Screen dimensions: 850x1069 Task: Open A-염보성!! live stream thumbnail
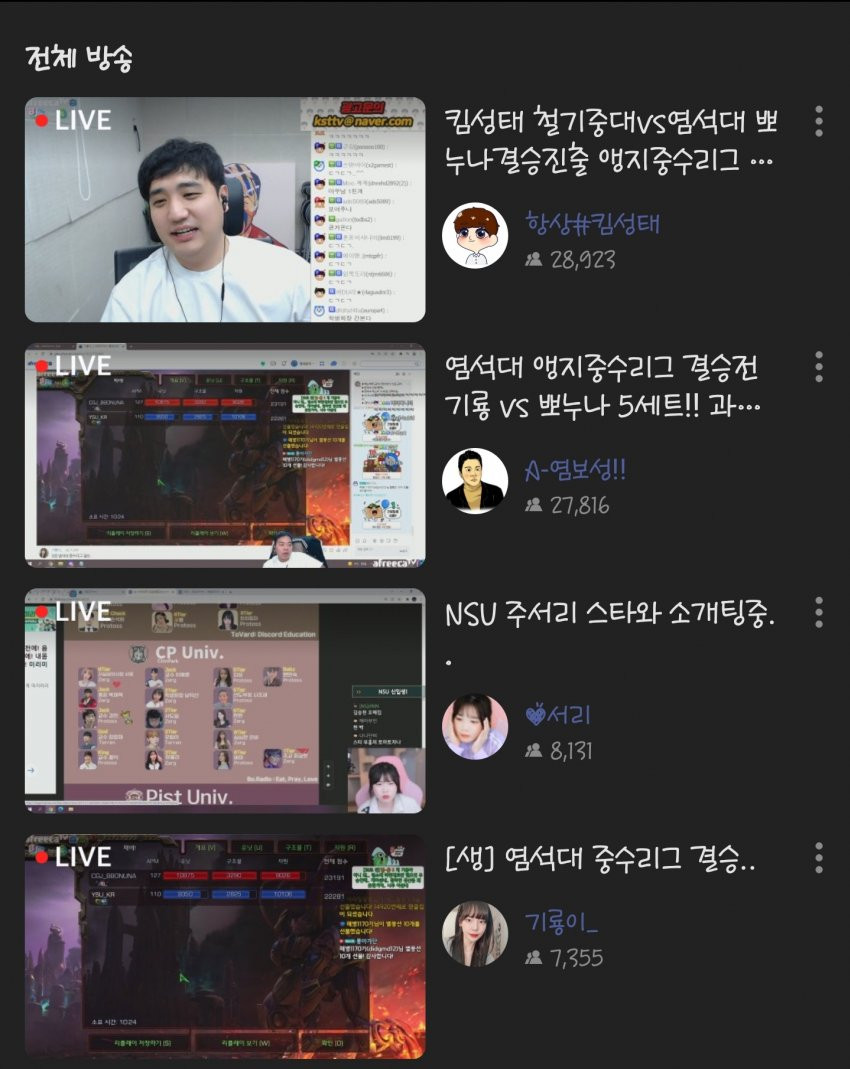(225, 455)
